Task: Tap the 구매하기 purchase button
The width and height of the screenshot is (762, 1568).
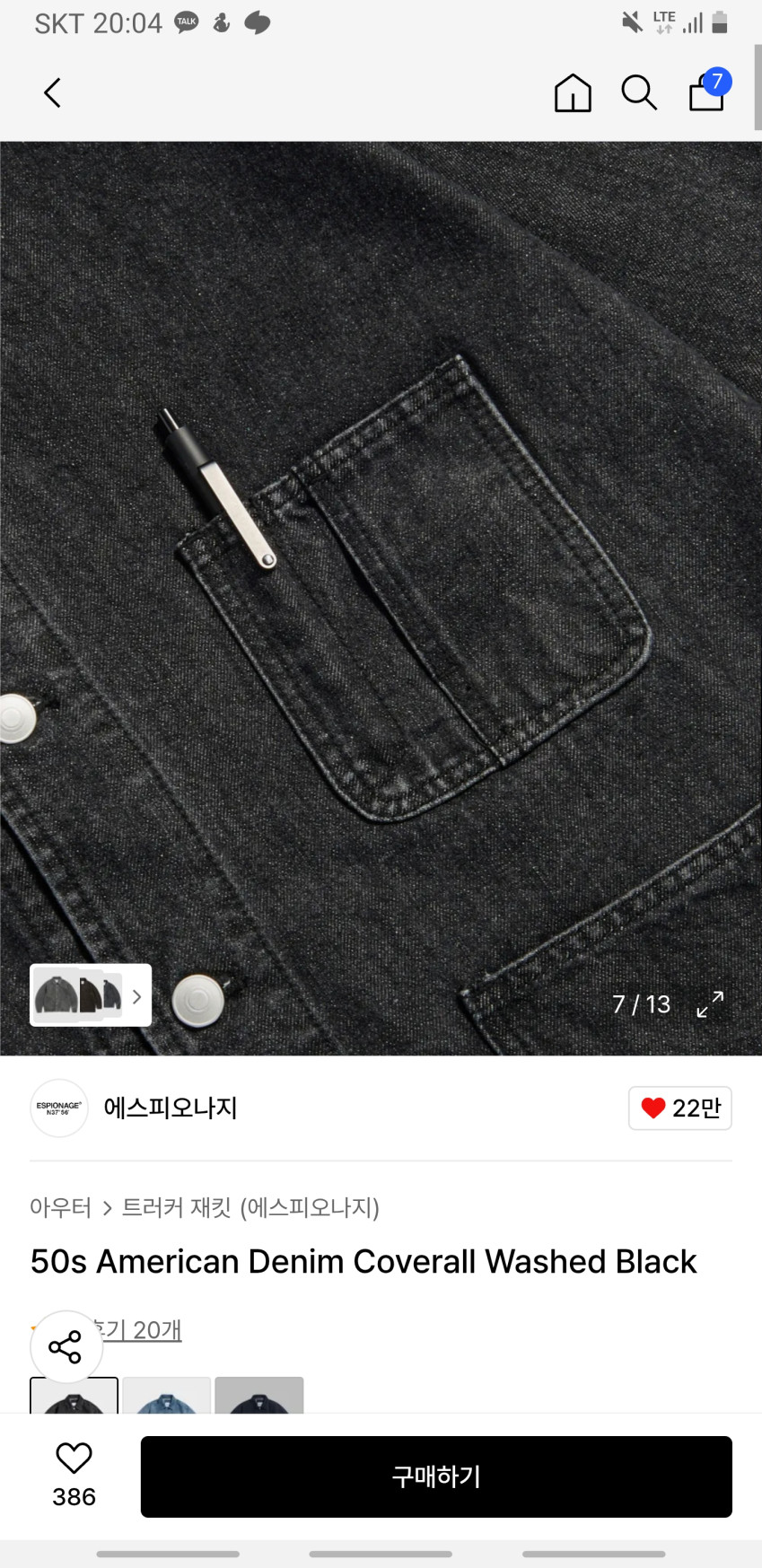Action: [x=436, y=1476]
